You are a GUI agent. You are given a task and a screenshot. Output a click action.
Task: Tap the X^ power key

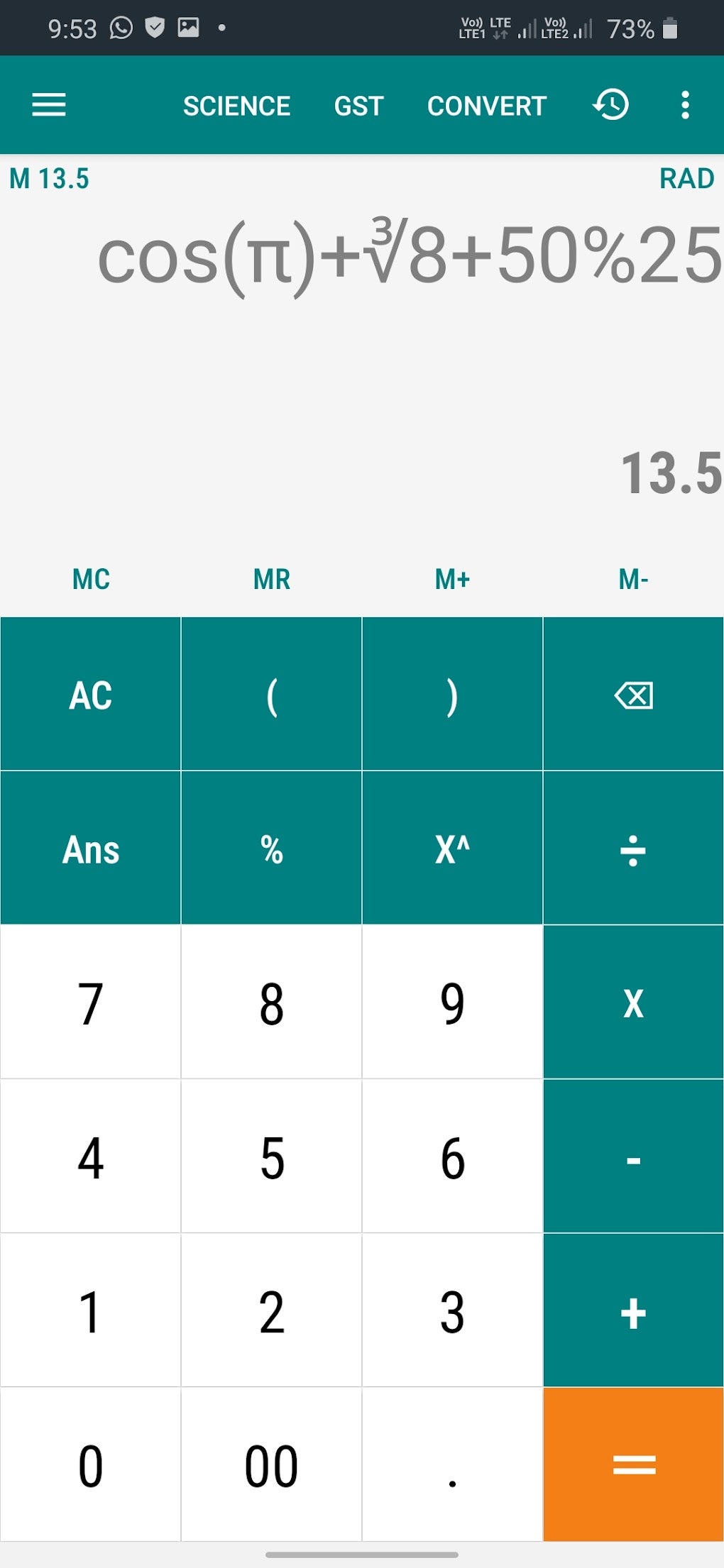pyautogui.click(x=453, y=848)
